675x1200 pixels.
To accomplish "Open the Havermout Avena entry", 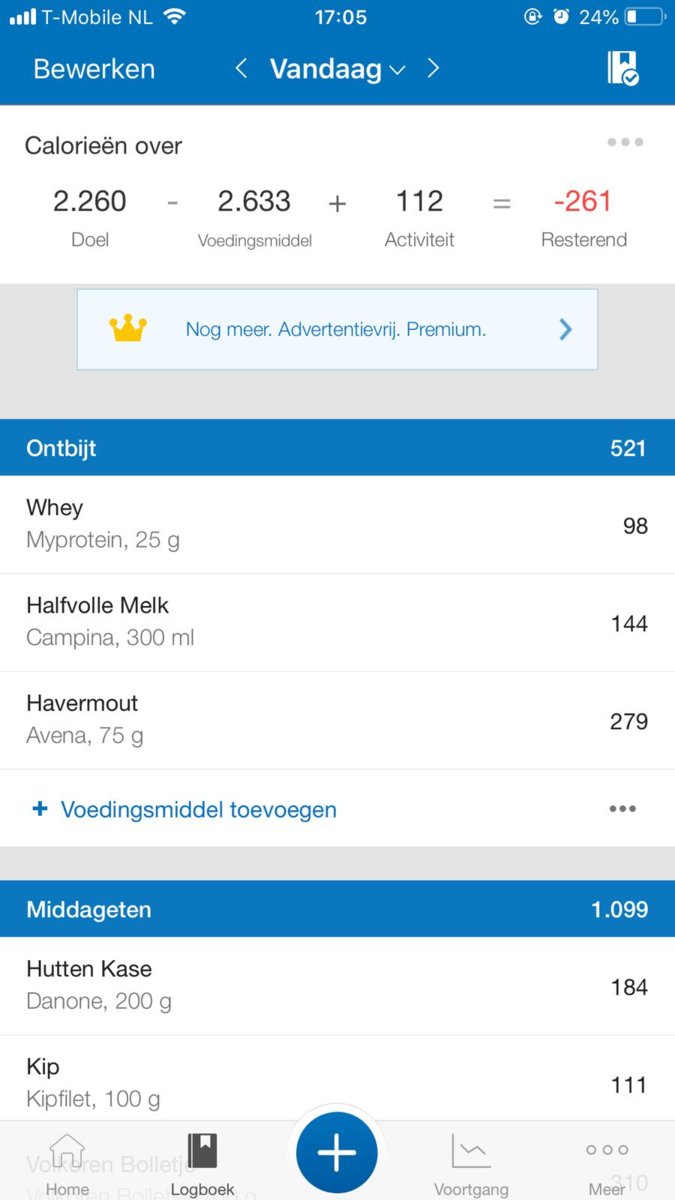I will (337, 720).
